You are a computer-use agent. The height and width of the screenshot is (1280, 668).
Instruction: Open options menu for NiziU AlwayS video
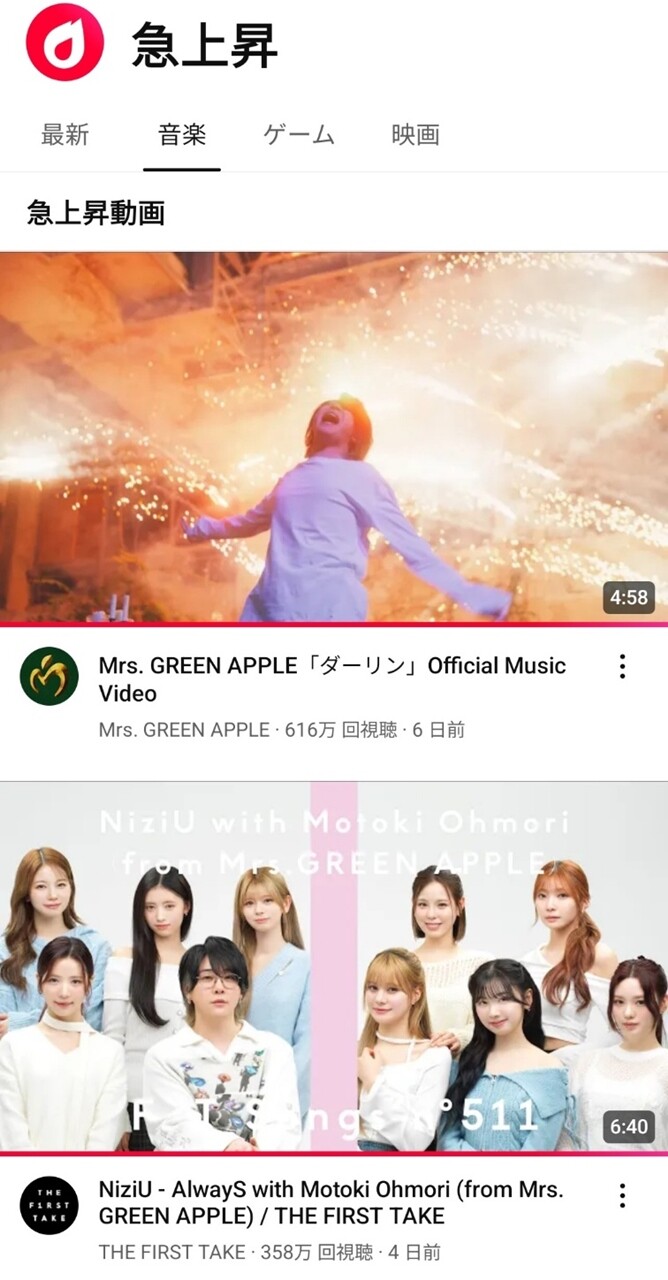pos(622,1195)
